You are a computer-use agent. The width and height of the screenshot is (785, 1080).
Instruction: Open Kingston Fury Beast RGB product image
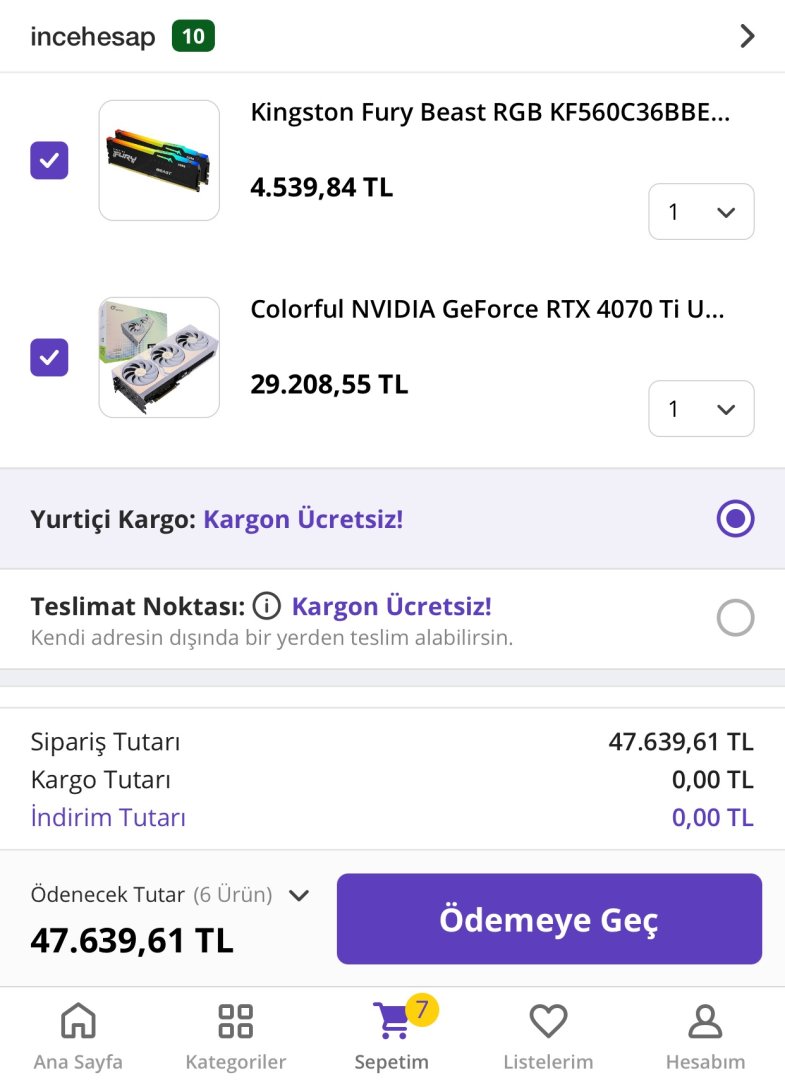click(x=159, y=160)
